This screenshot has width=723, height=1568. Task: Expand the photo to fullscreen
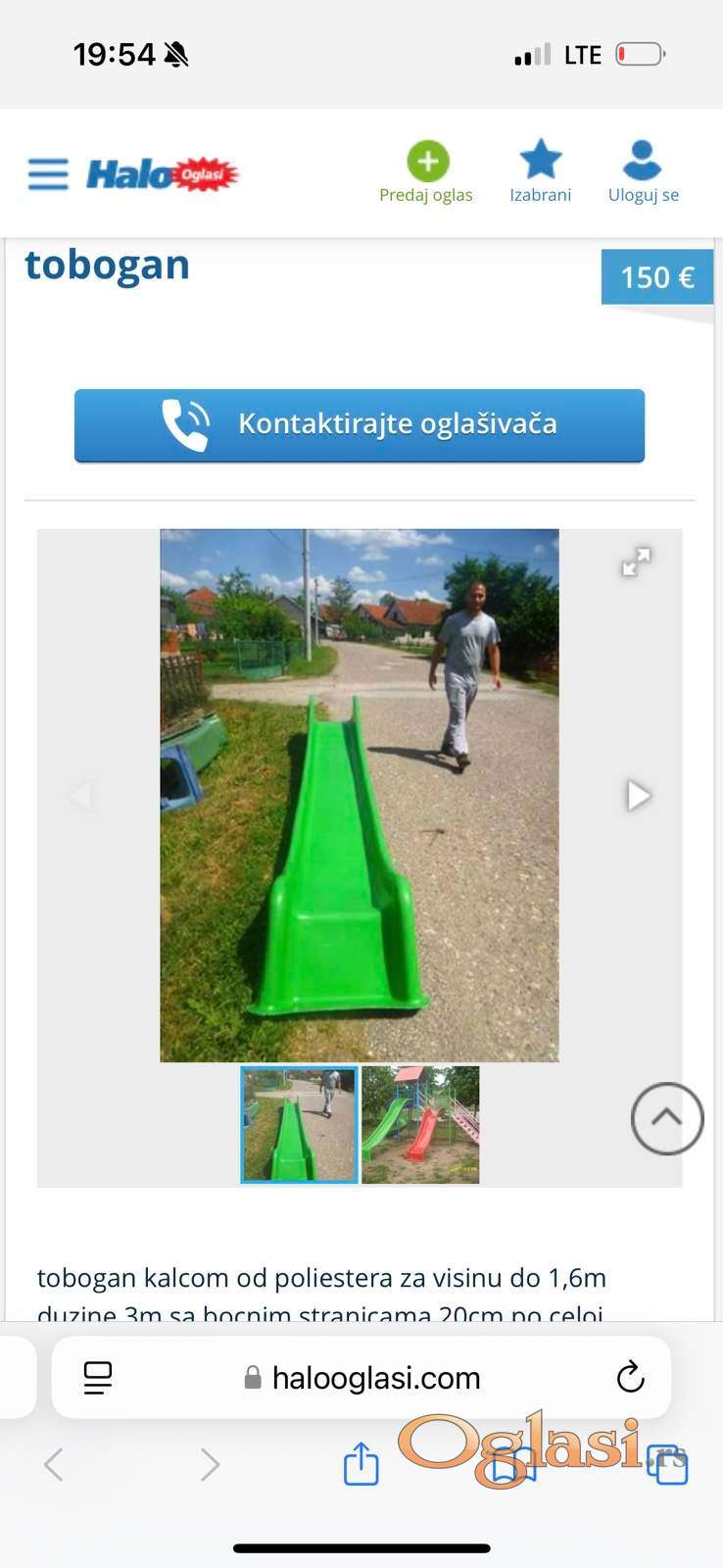tap(636, 563)
